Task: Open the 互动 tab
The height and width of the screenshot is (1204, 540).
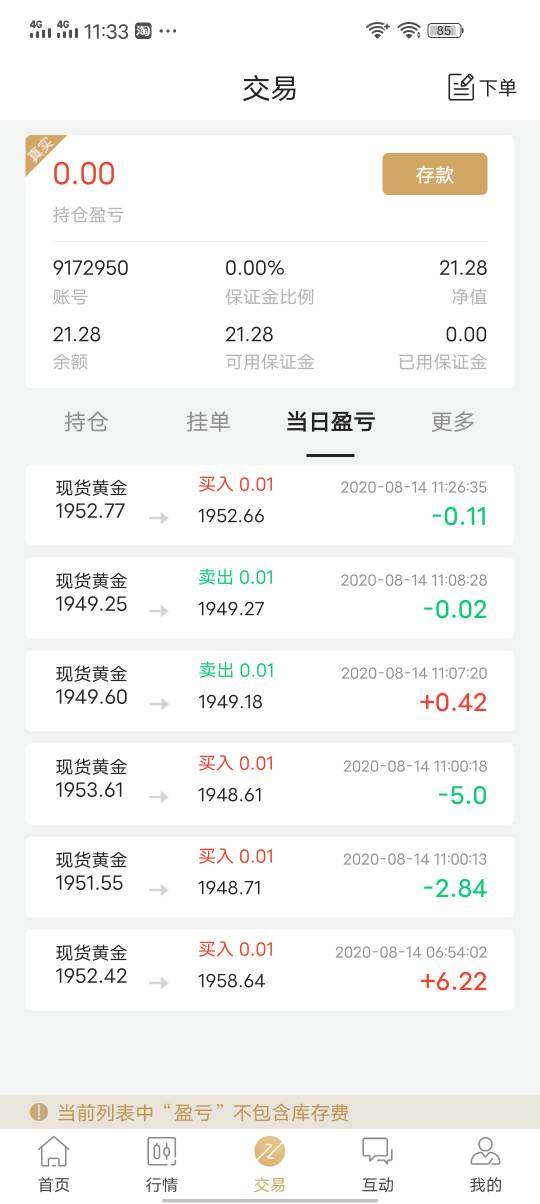Action: click(x=378, y=1165)
